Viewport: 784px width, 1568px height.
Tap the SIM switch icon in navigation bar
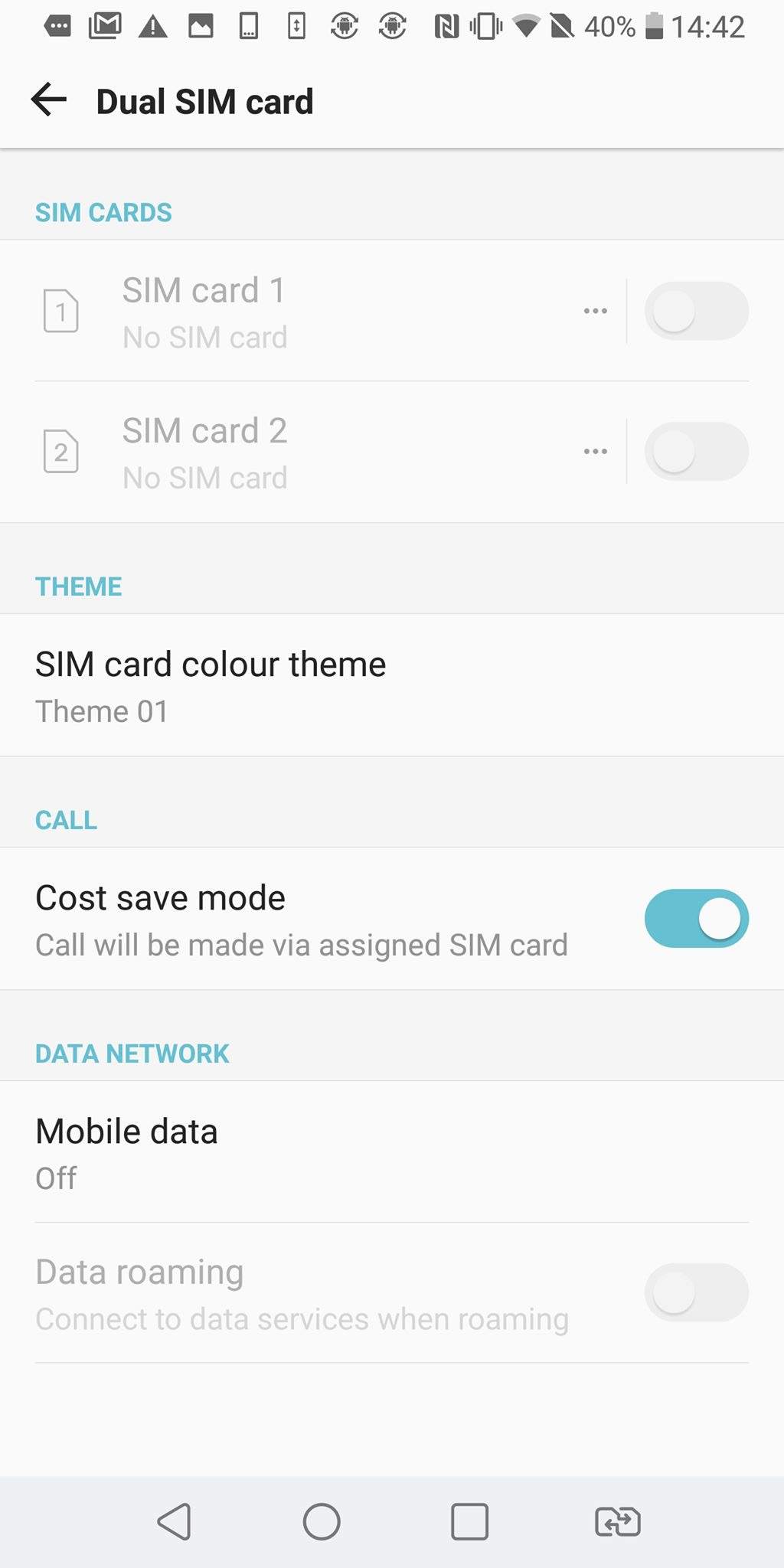(617, 1521)
